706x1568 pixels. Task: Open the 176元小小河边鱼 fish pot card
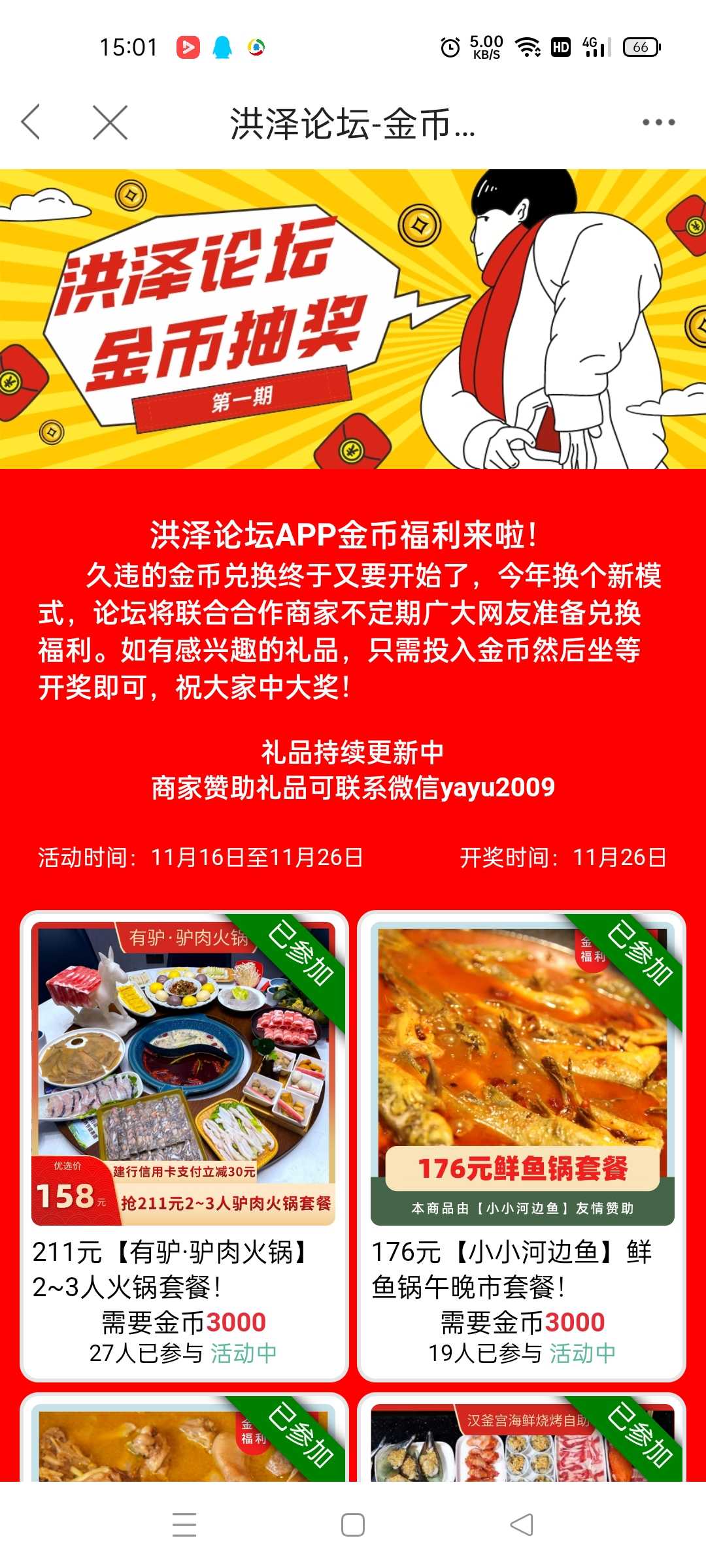coord(522,1146)
